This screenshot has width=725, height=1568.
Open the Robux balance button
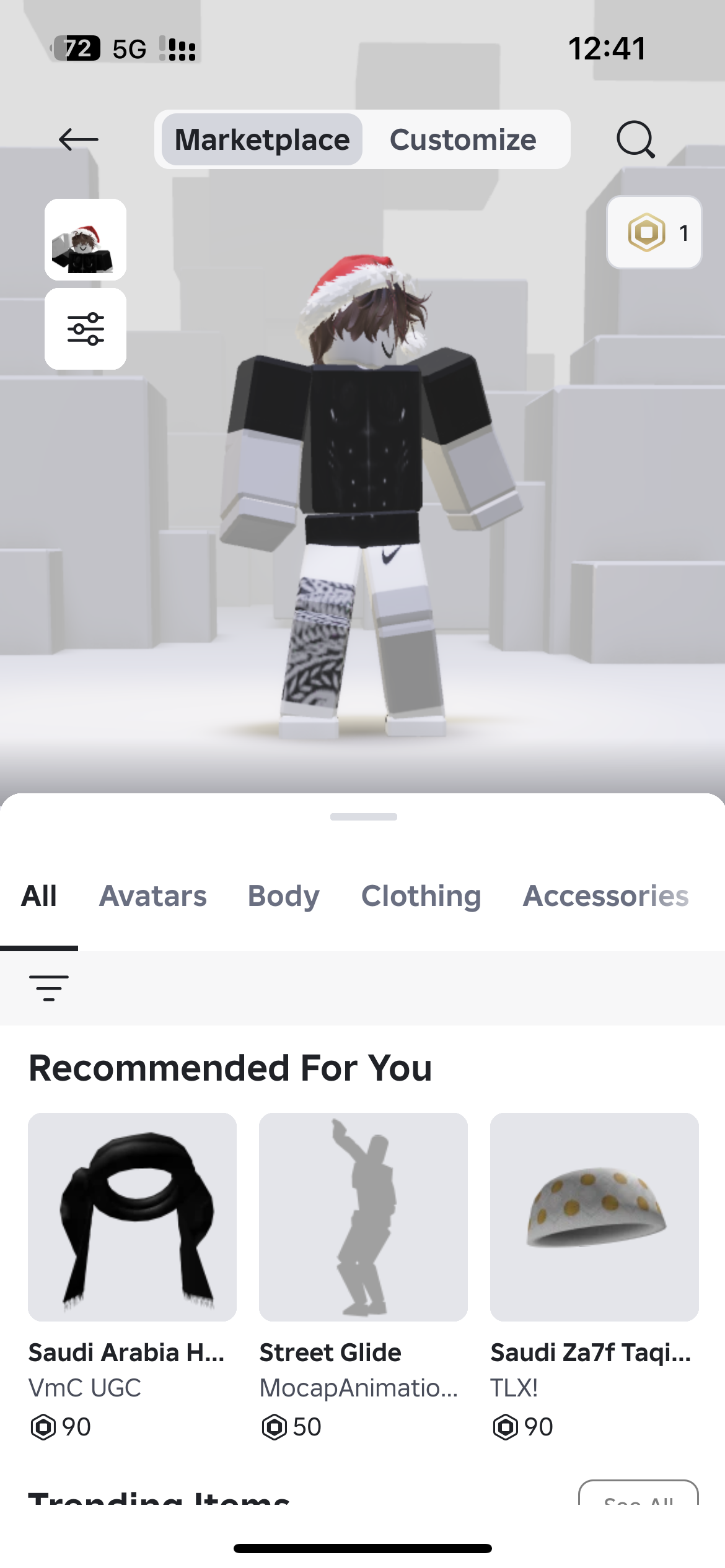click(x=654, y=233)
